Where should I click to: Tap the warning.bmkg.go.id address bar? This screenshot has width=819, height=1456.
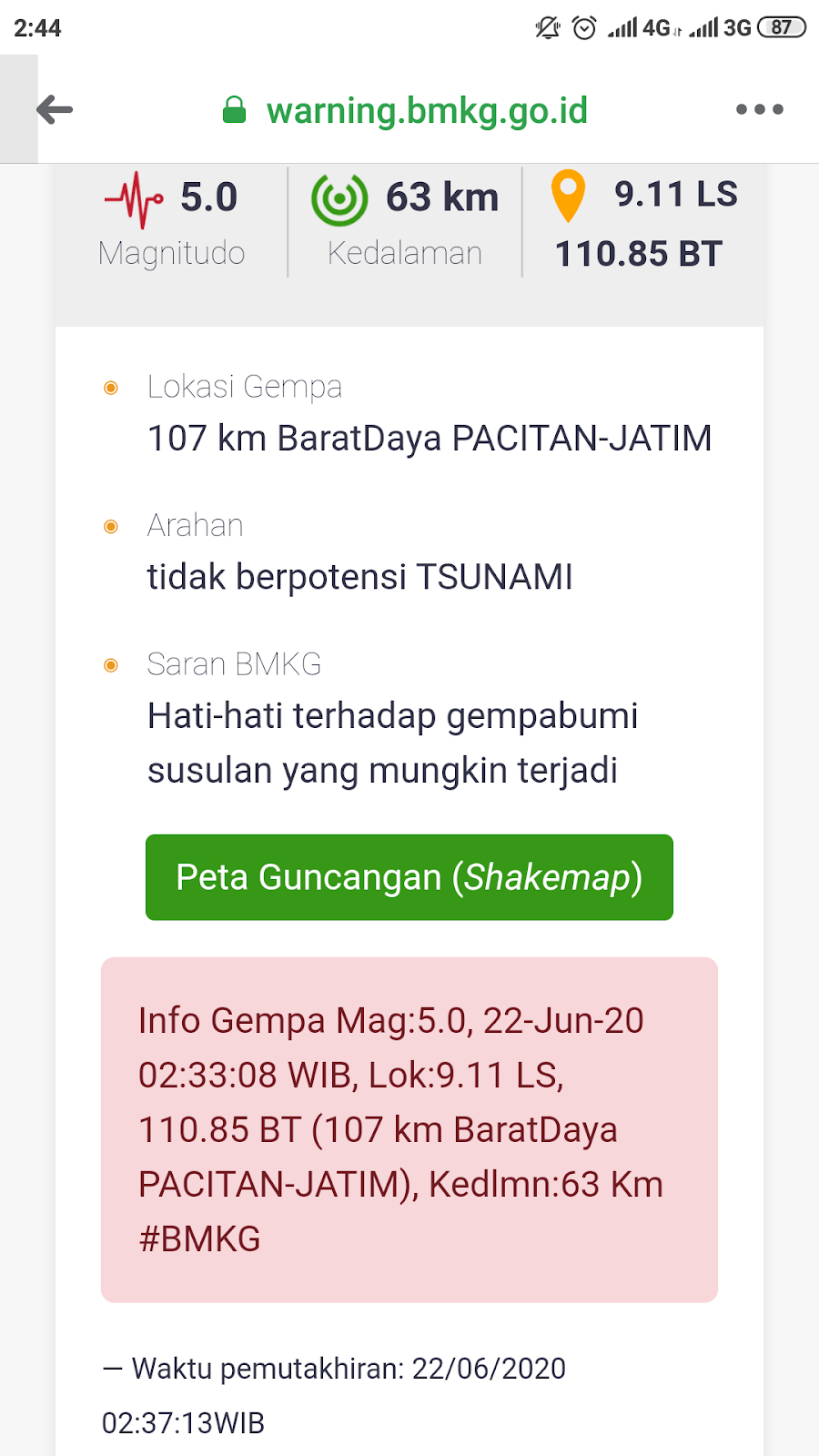(x=426, y=111)
